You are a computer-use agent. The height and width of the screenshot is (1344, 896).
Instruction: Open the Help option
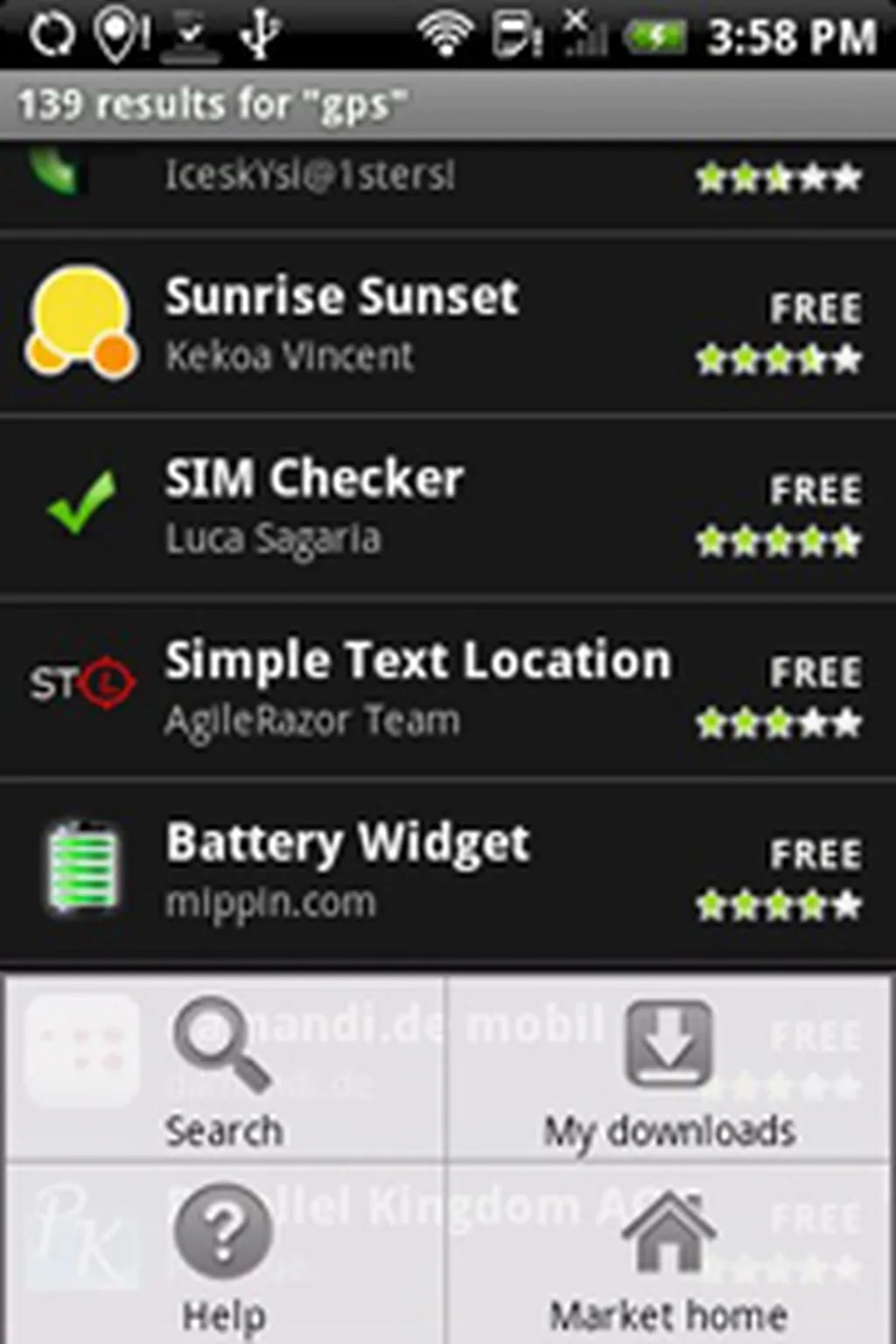point(224,1255)
